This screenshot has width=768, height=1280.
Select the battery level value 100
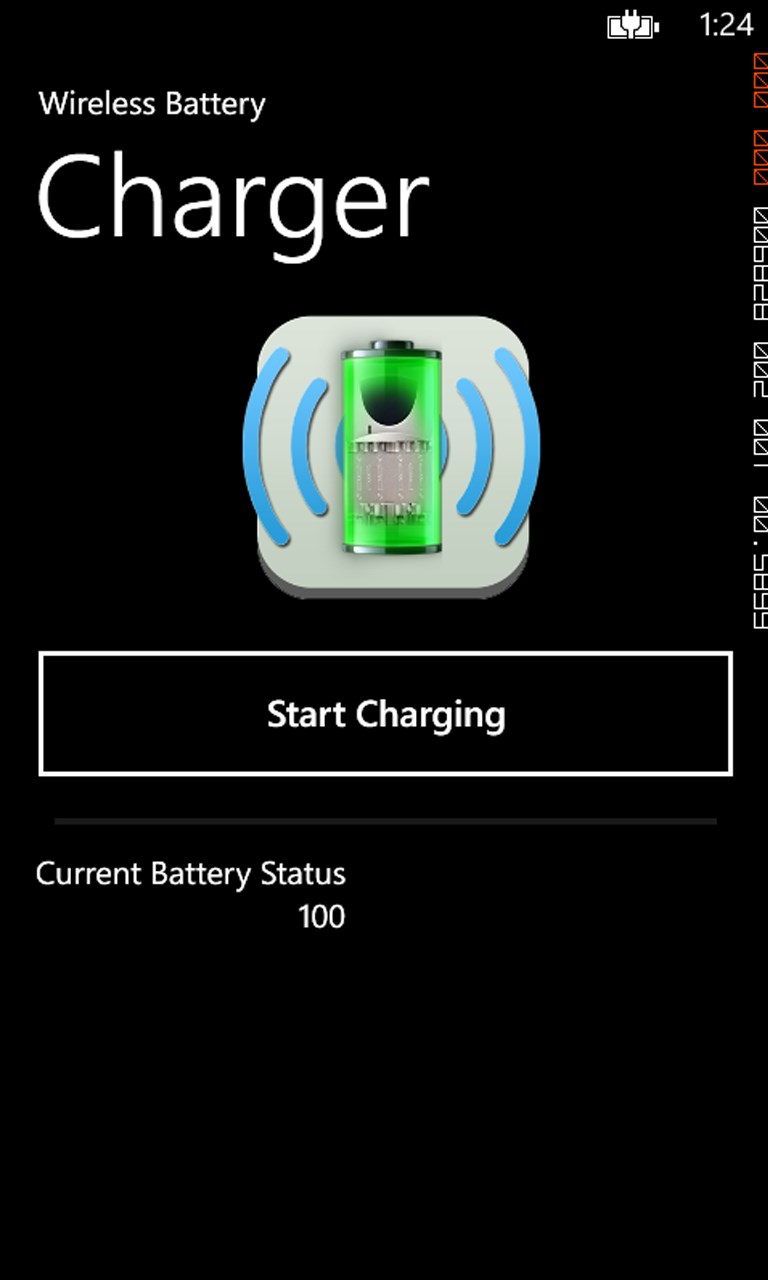click(x=322, y=917)
